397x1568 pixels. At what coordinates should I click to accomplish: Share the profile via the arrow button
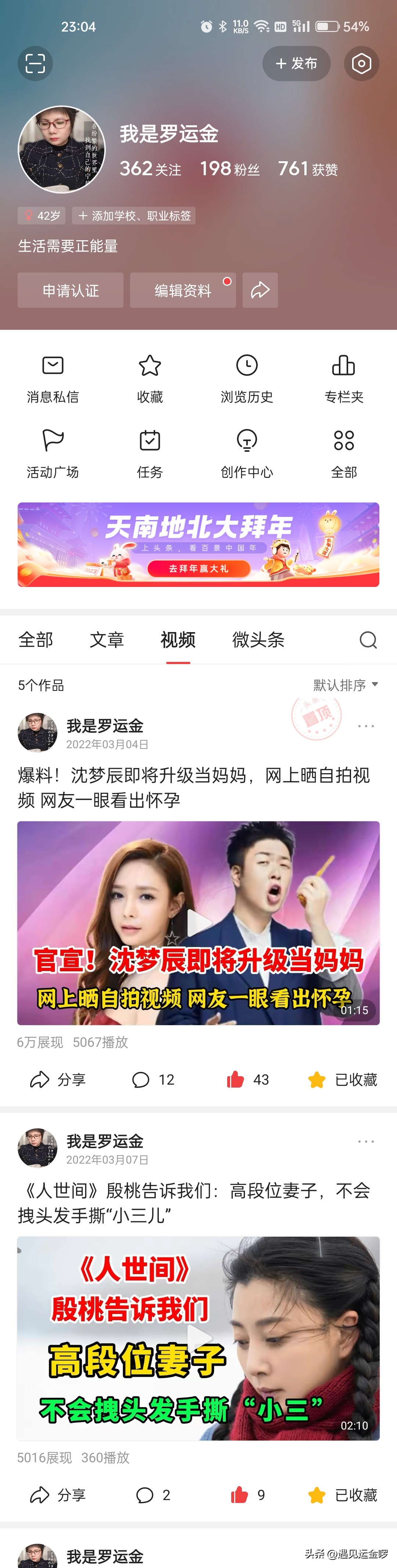pos(260,290)
